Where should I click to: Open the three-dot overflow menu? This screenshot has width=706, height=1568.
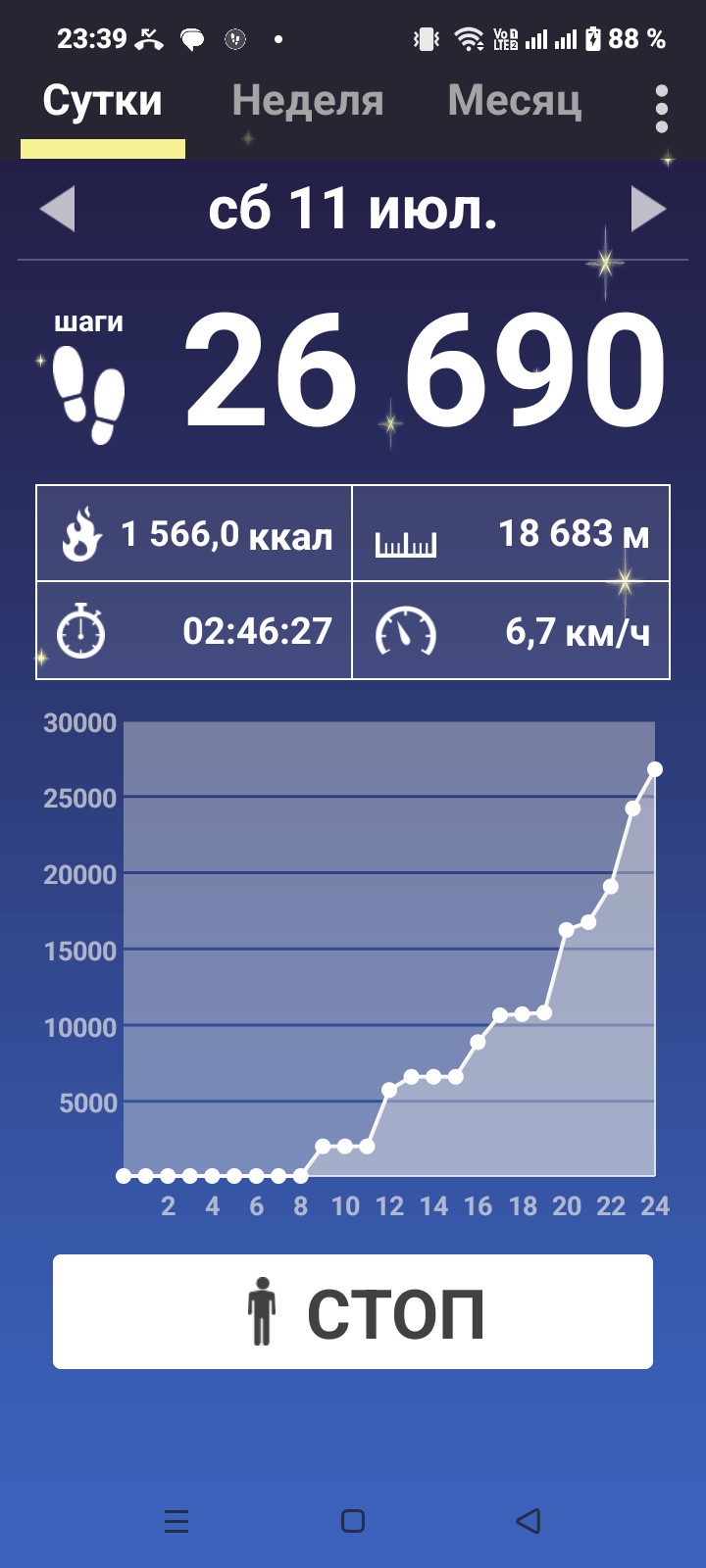[662, 108]
